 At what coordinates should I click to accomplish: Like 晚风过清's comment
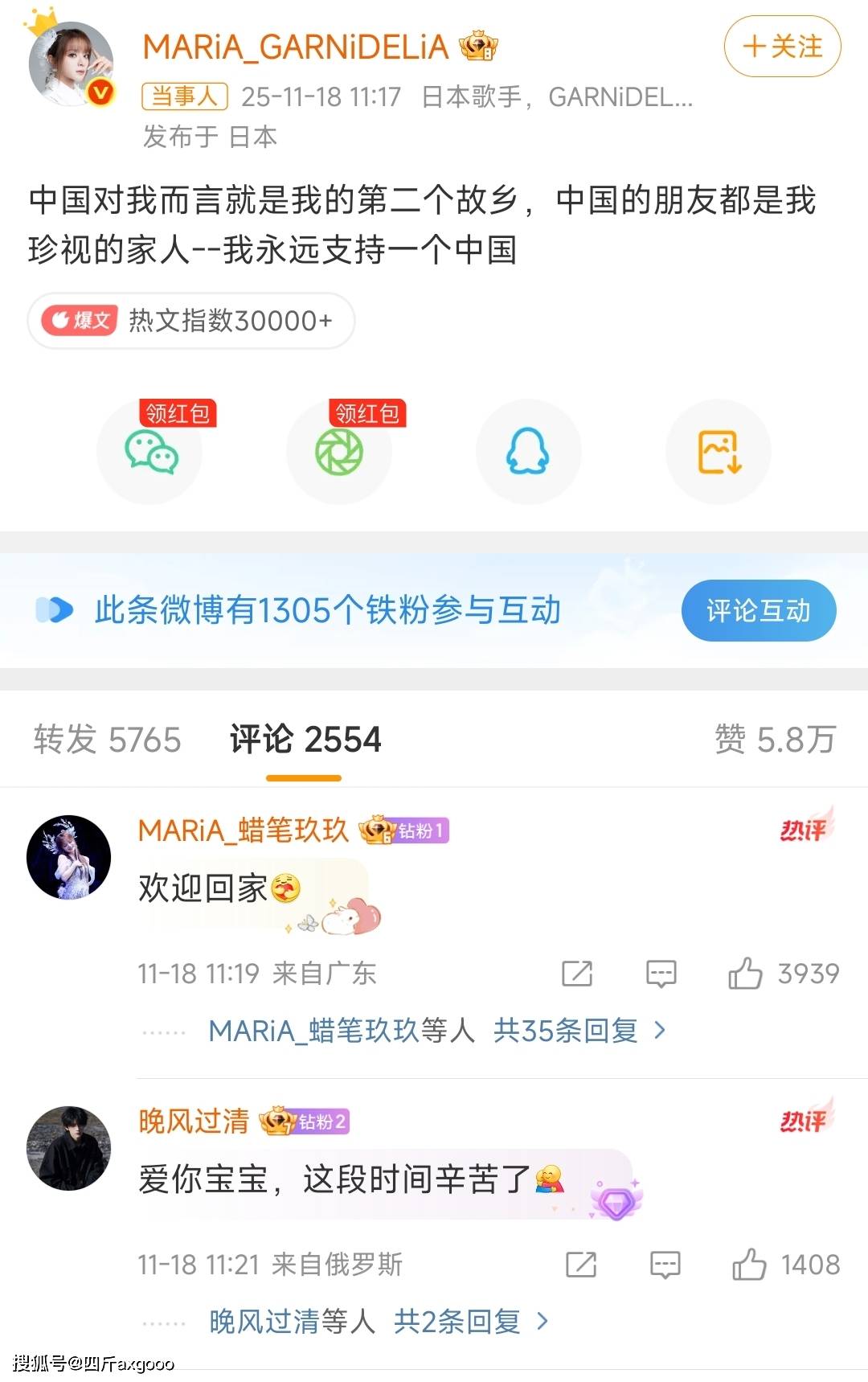click(x=749, y=1265)
